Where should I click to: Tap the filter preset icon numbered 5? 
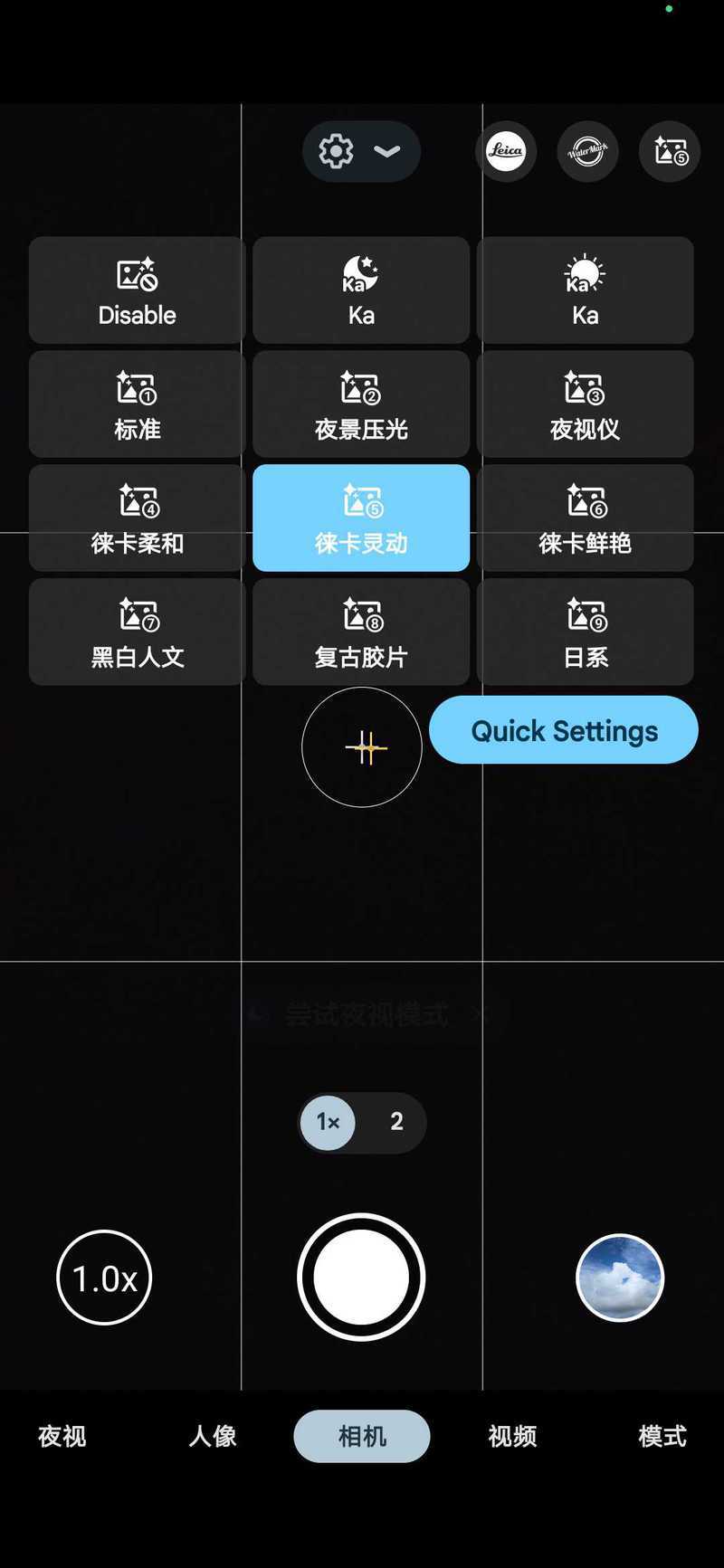pyautogui.click(x=670, y=151)
